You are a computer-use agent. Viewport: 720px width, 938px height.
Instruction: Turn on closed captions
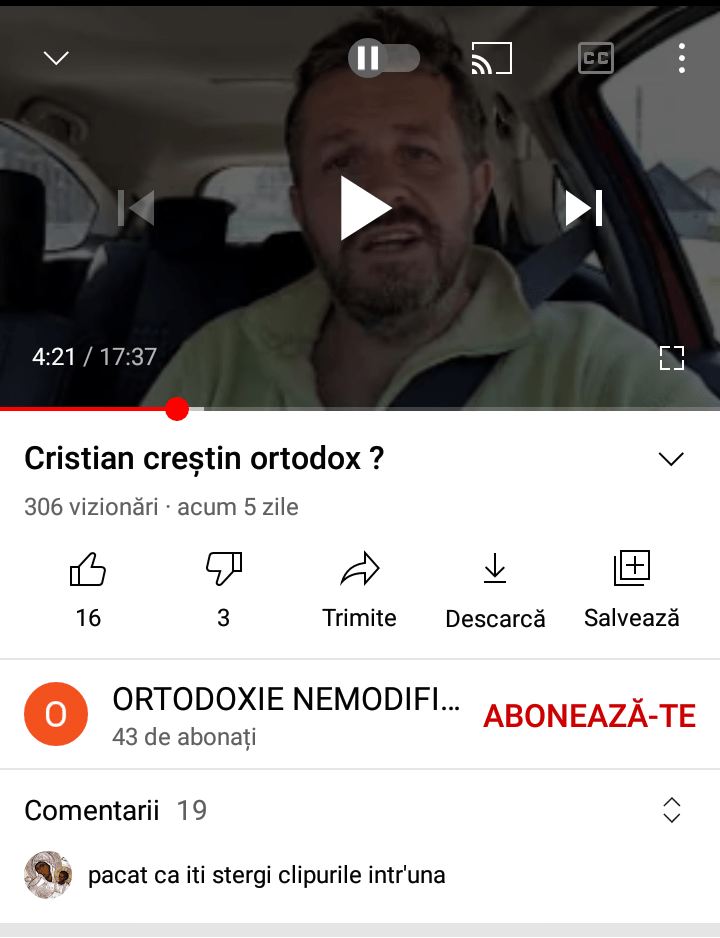click(x=596, y=58)
